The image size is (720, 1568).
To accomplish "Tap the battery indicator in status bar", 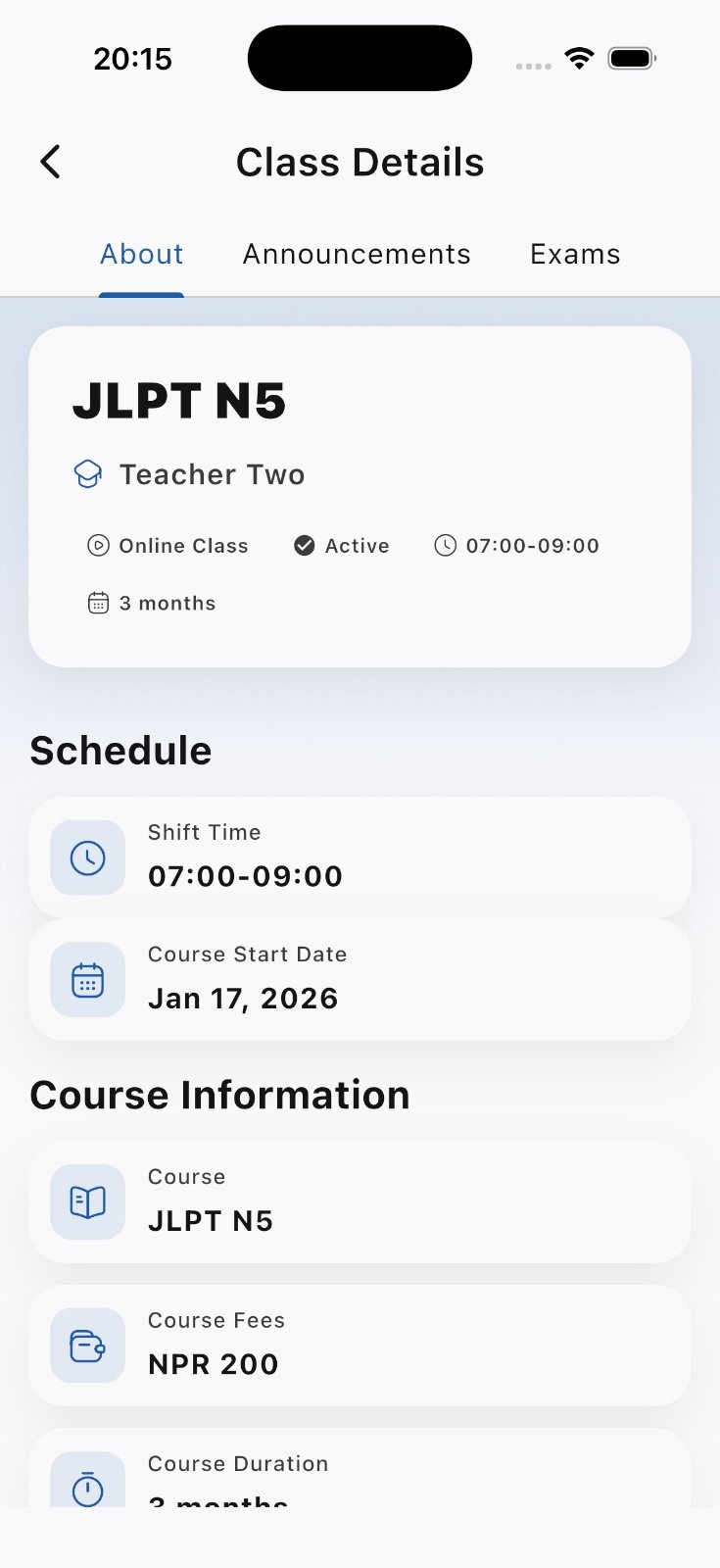I will pos(631,58).
